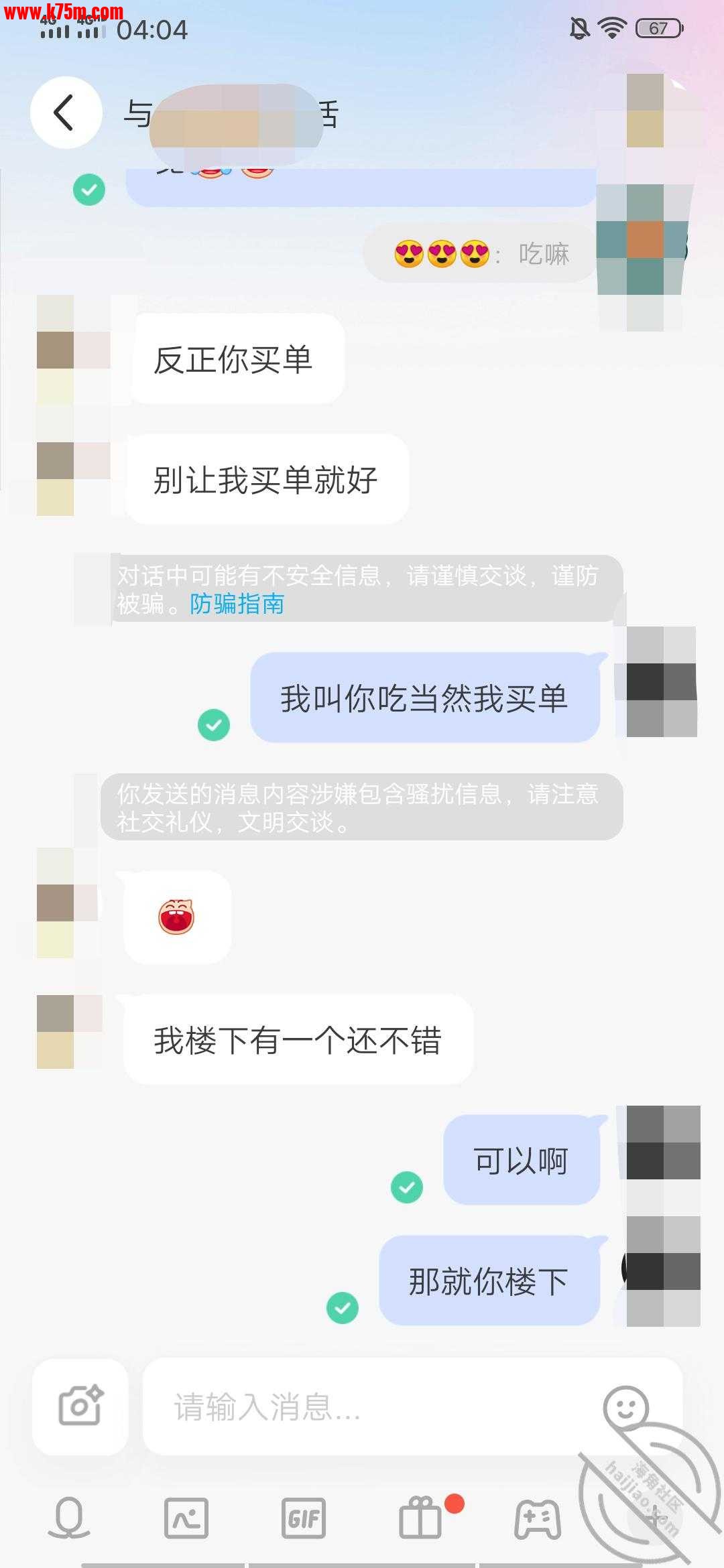Screen dimensions: 724x1568
Task: Open the emoji smiley picker
Action: coord(625,1407)
